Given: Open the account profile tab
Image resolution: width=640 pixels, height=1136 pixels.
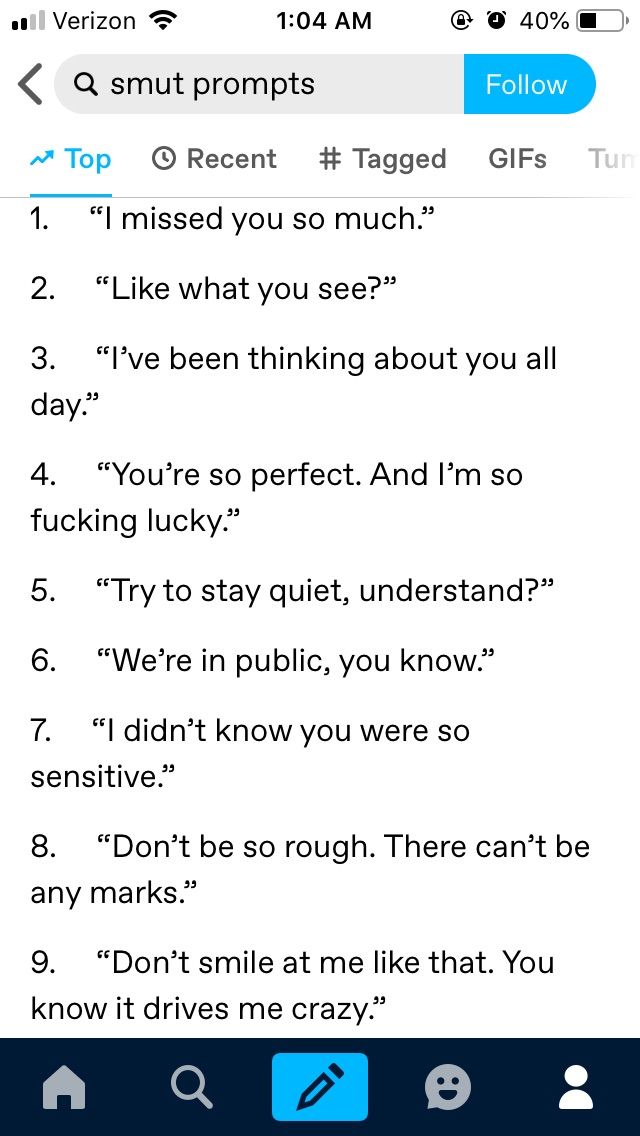Looking at the screenshot, I should 576,1087.
